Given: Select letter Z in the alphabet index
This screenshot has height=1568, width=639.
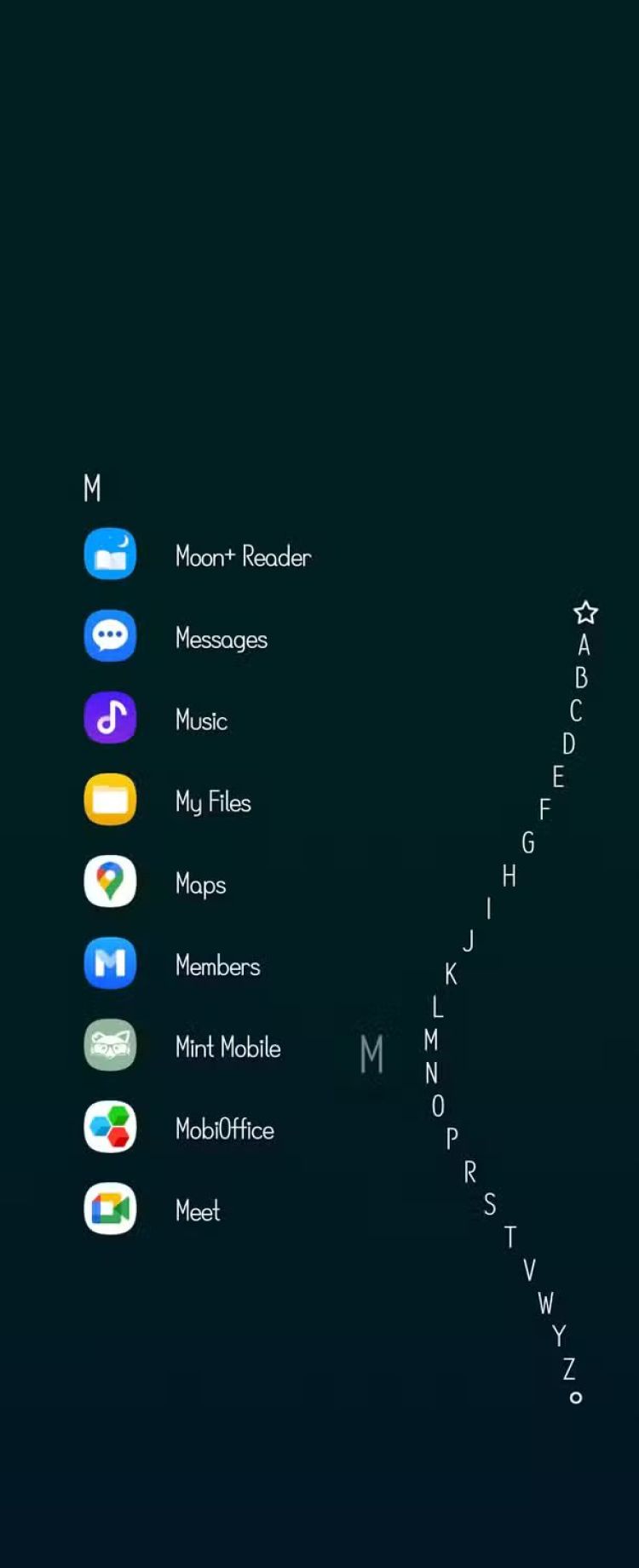Looking at the screenshot, I should (x=569, y=1368).
